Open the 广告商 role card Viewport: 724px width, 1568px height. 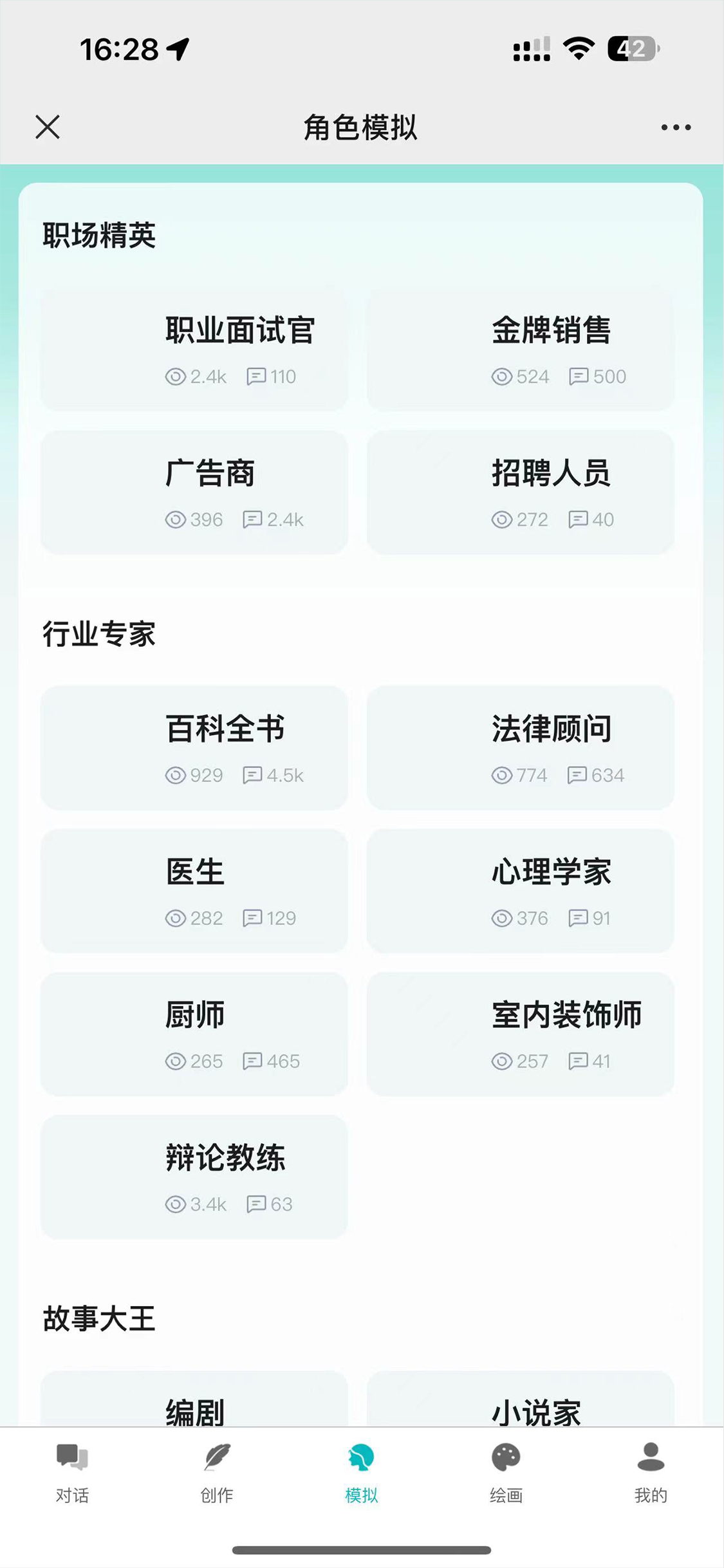coord(194,492)
